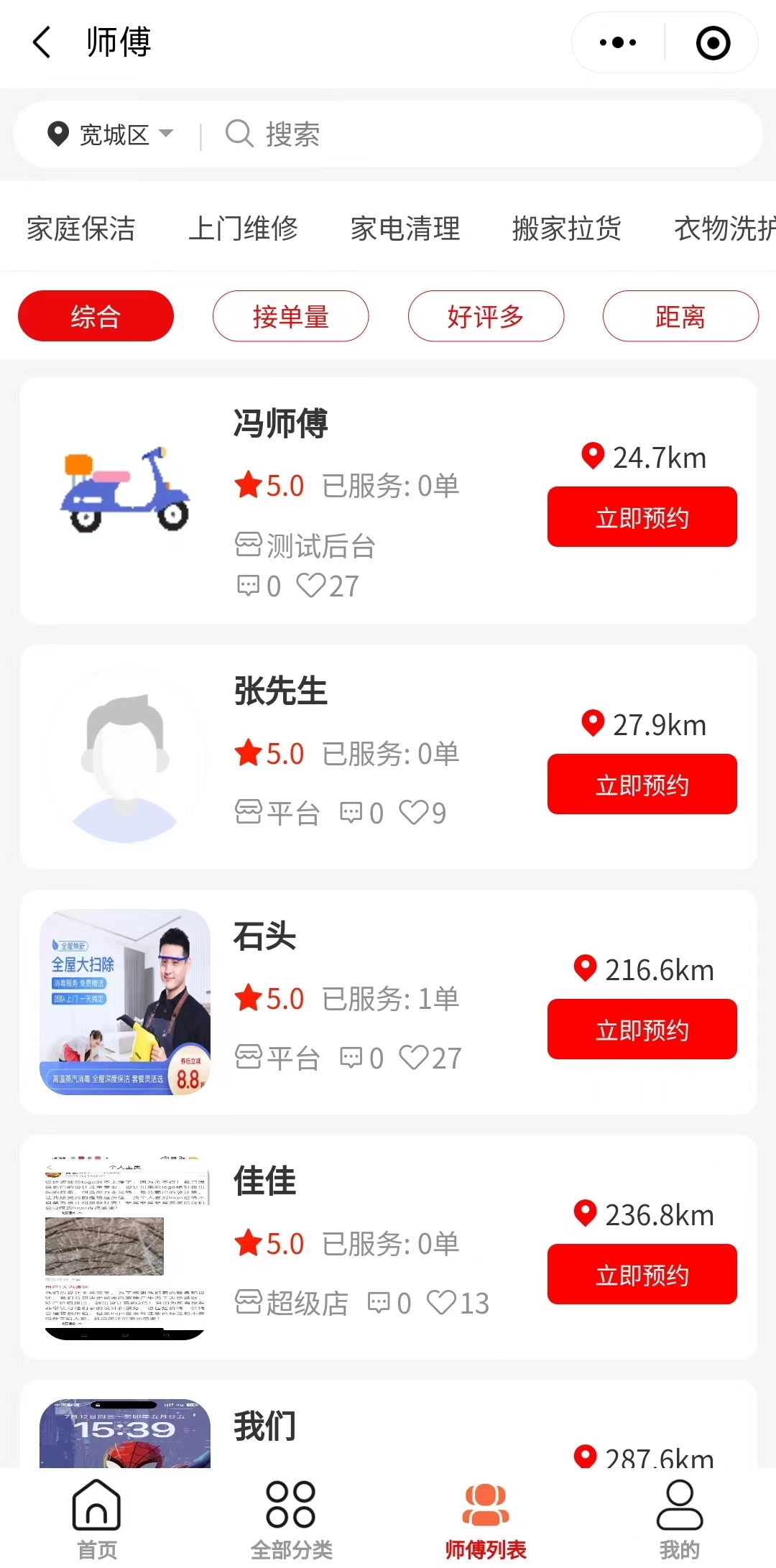Switch to the 我的 tab
This screenshot has width=776, height=1568.
tap(679, 1516)
